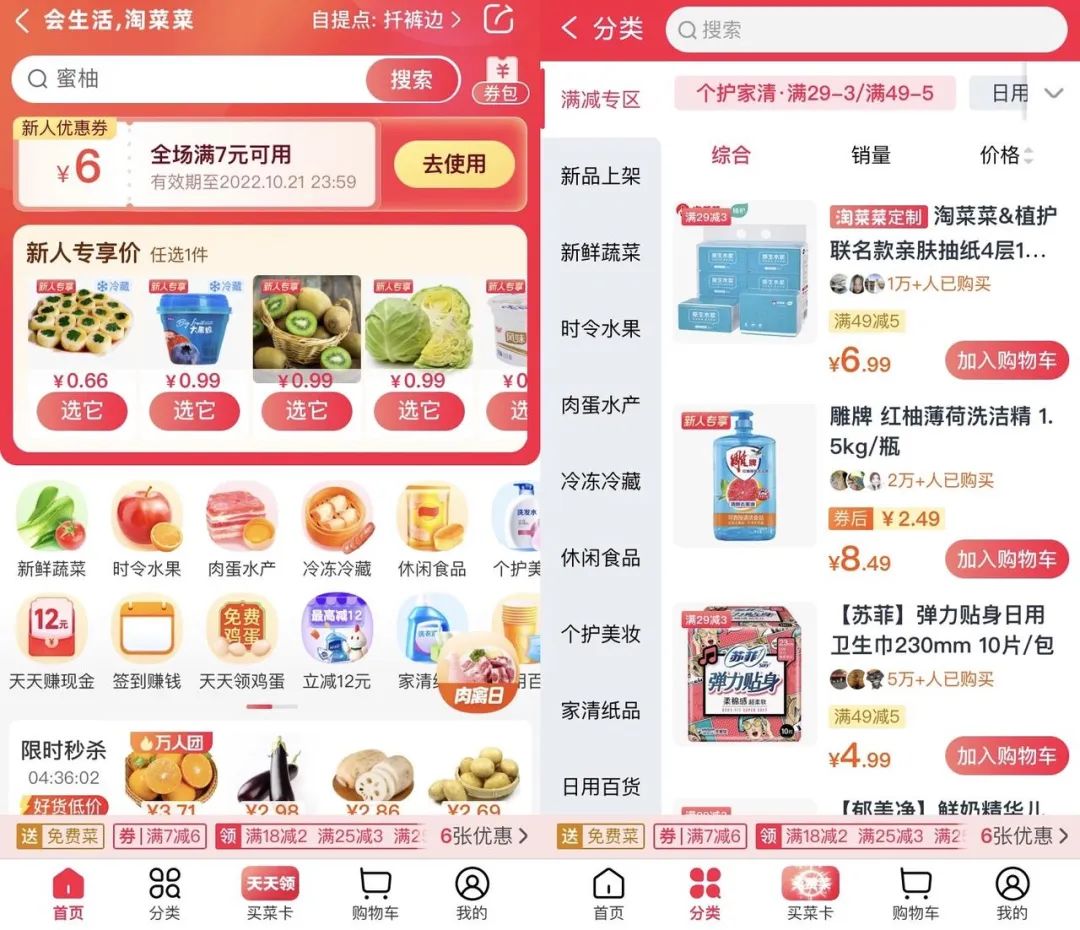Choose 选它 under the ¥0.66 item
This screenshot has height=930, width=1080.
tap(82, 410)
